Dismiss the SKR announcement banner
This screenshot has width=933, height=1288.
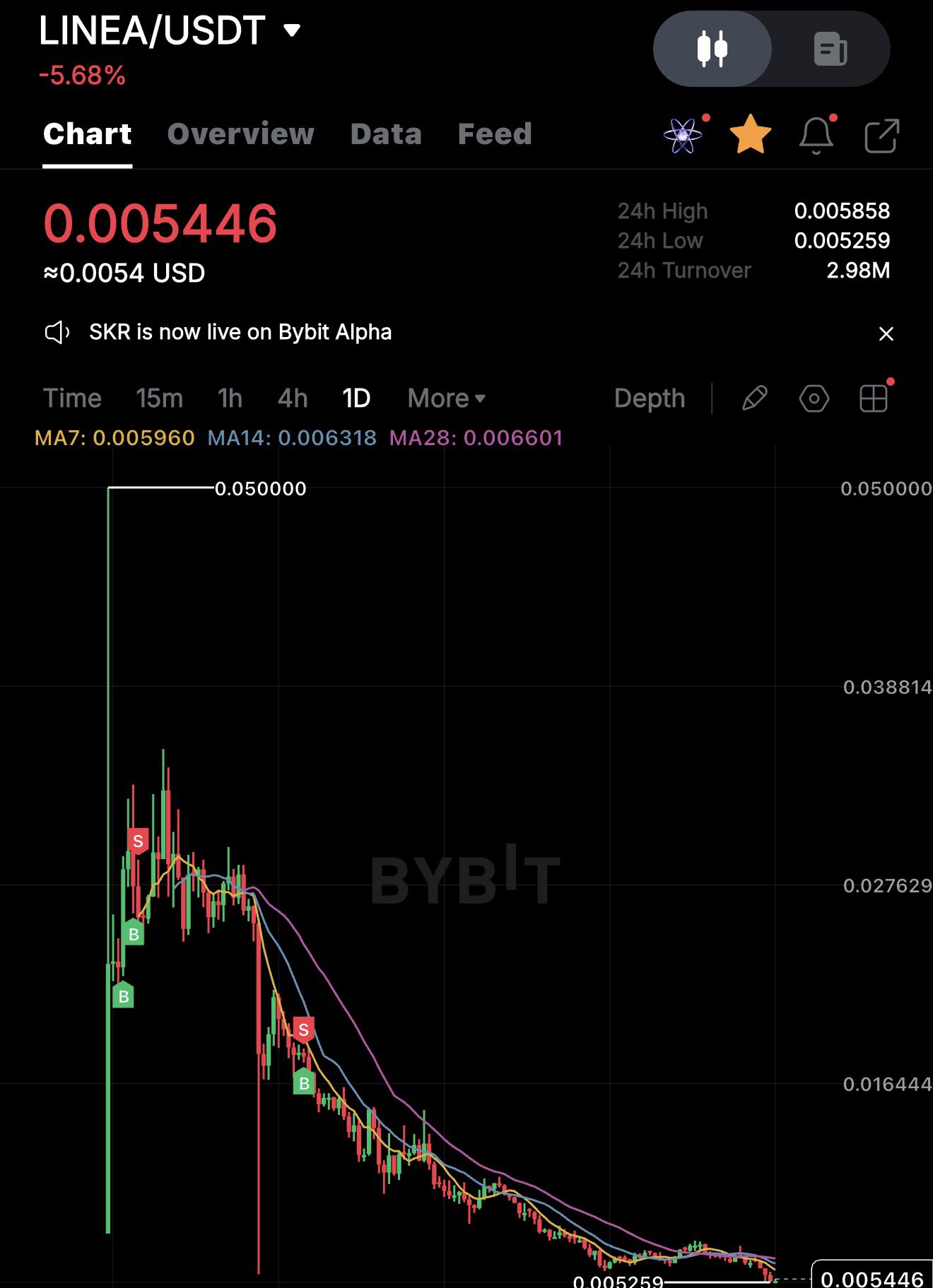(886, 333)
